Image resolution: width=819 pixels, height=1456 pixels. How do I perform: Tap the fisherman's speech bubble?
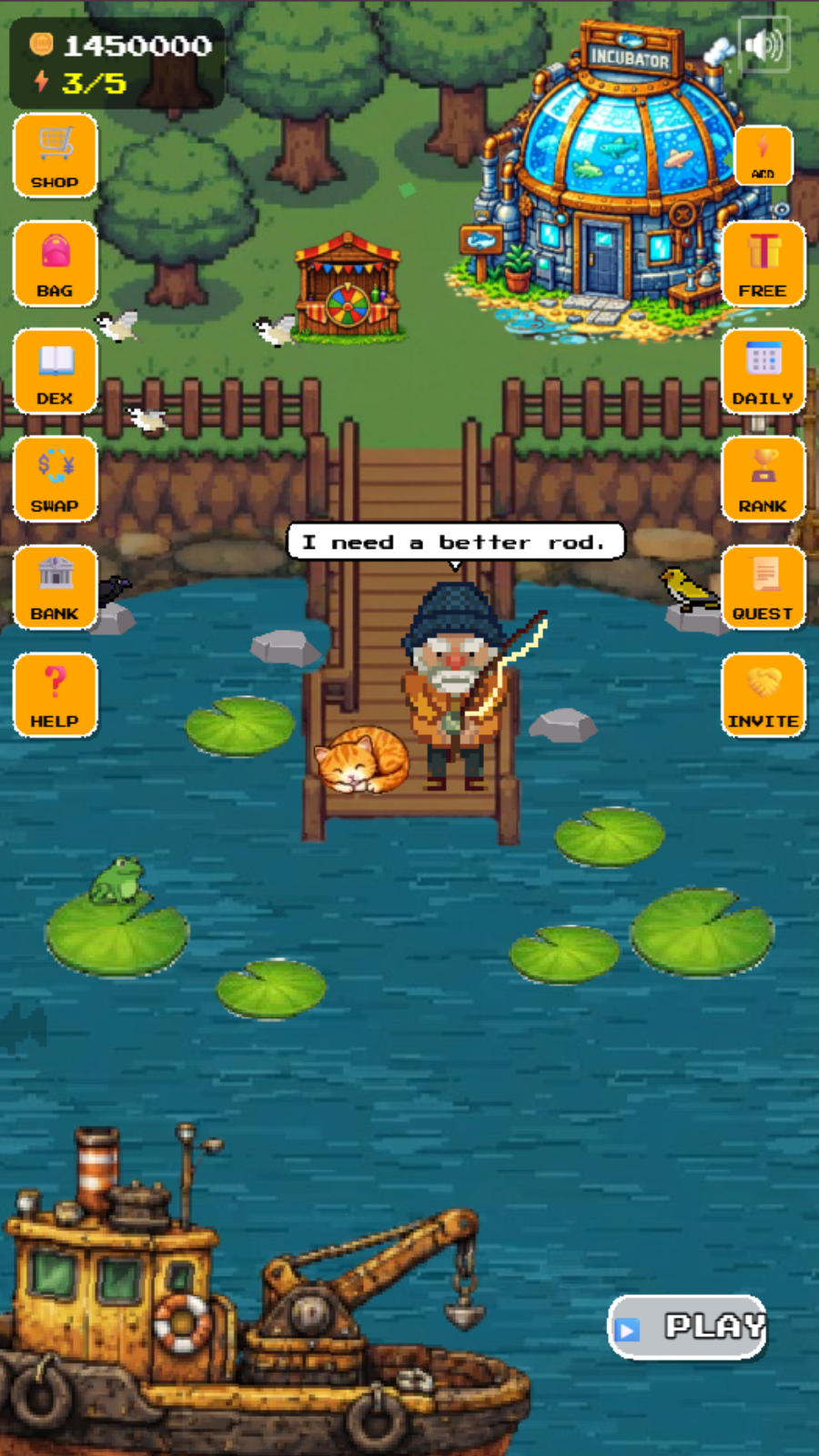pyautogui.click(x=455, y=541)
